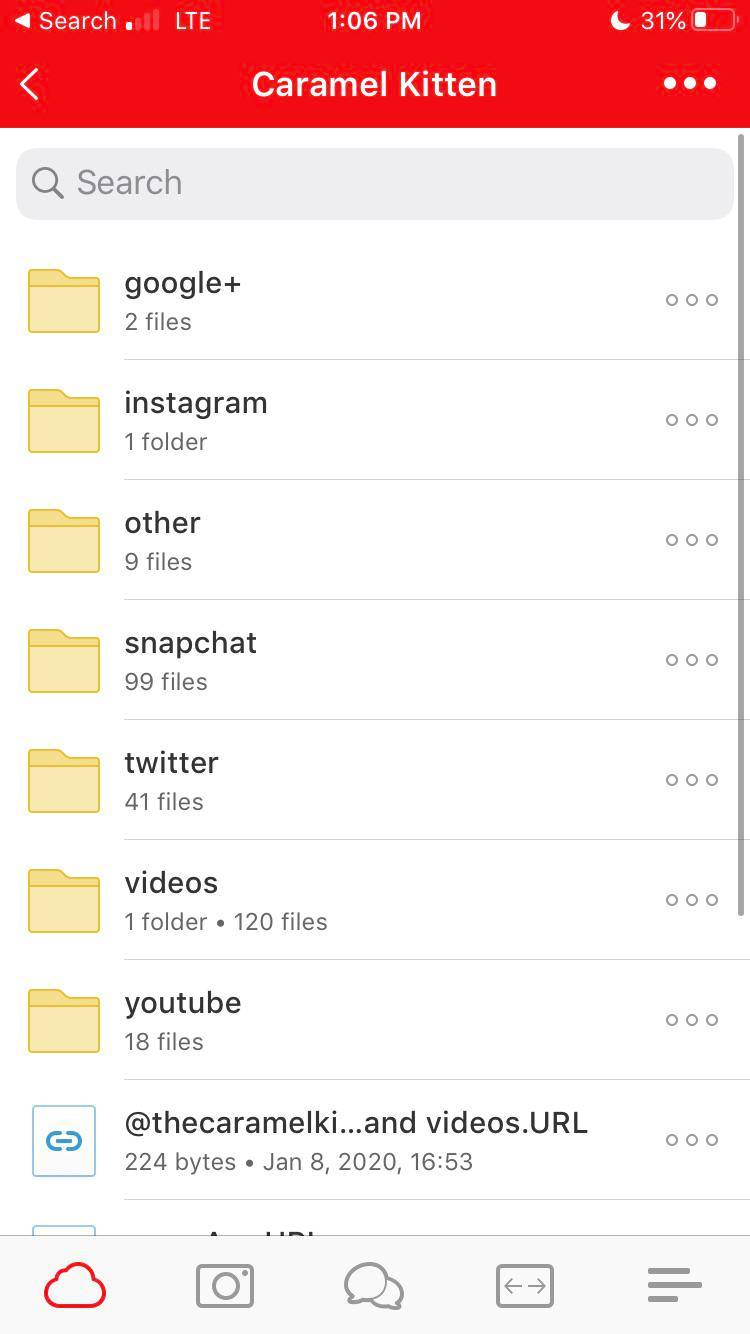The width and height of the screenshot is (750, 1334).
Task: Show options for the instagram folder
Action: [x=692, y=420]
